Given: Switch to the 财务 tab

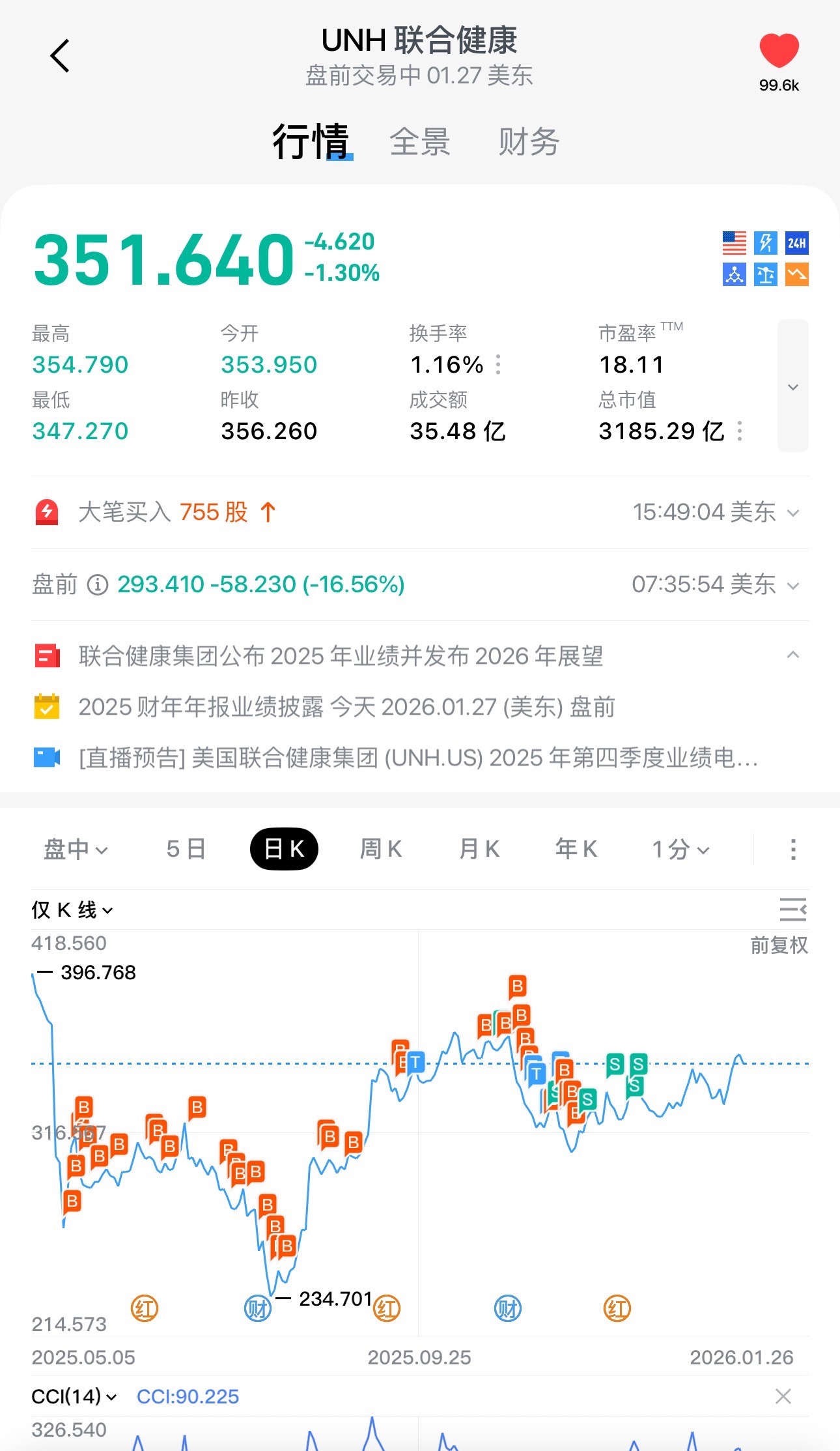Looking at the screenshot, I should 529,142.
